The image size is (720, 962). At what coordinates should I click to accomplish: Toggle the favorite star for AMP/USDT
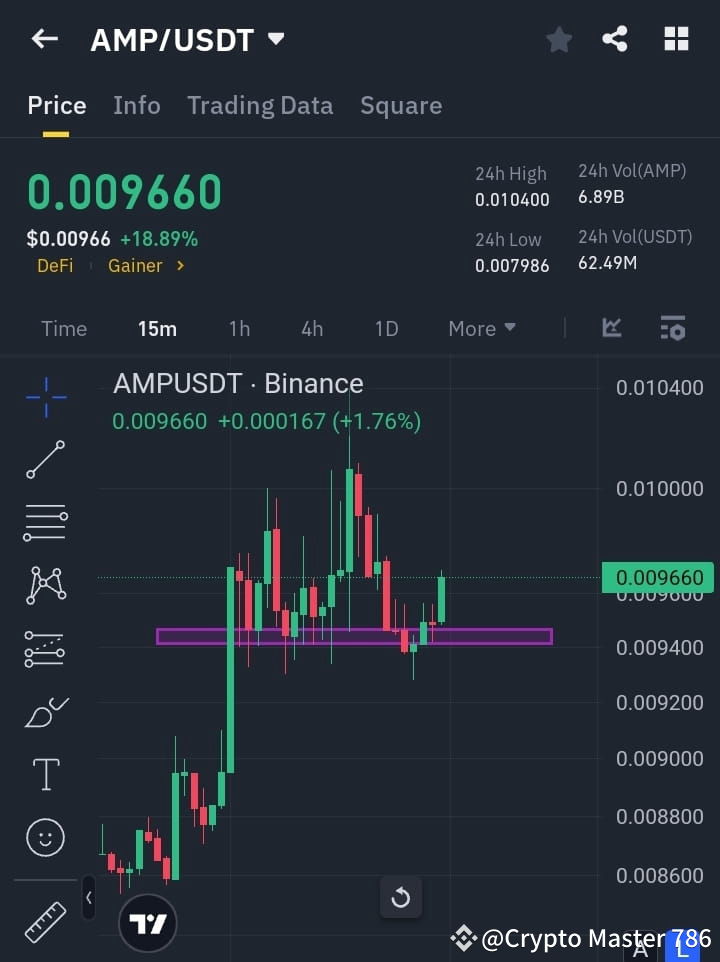tap(559, 39)
